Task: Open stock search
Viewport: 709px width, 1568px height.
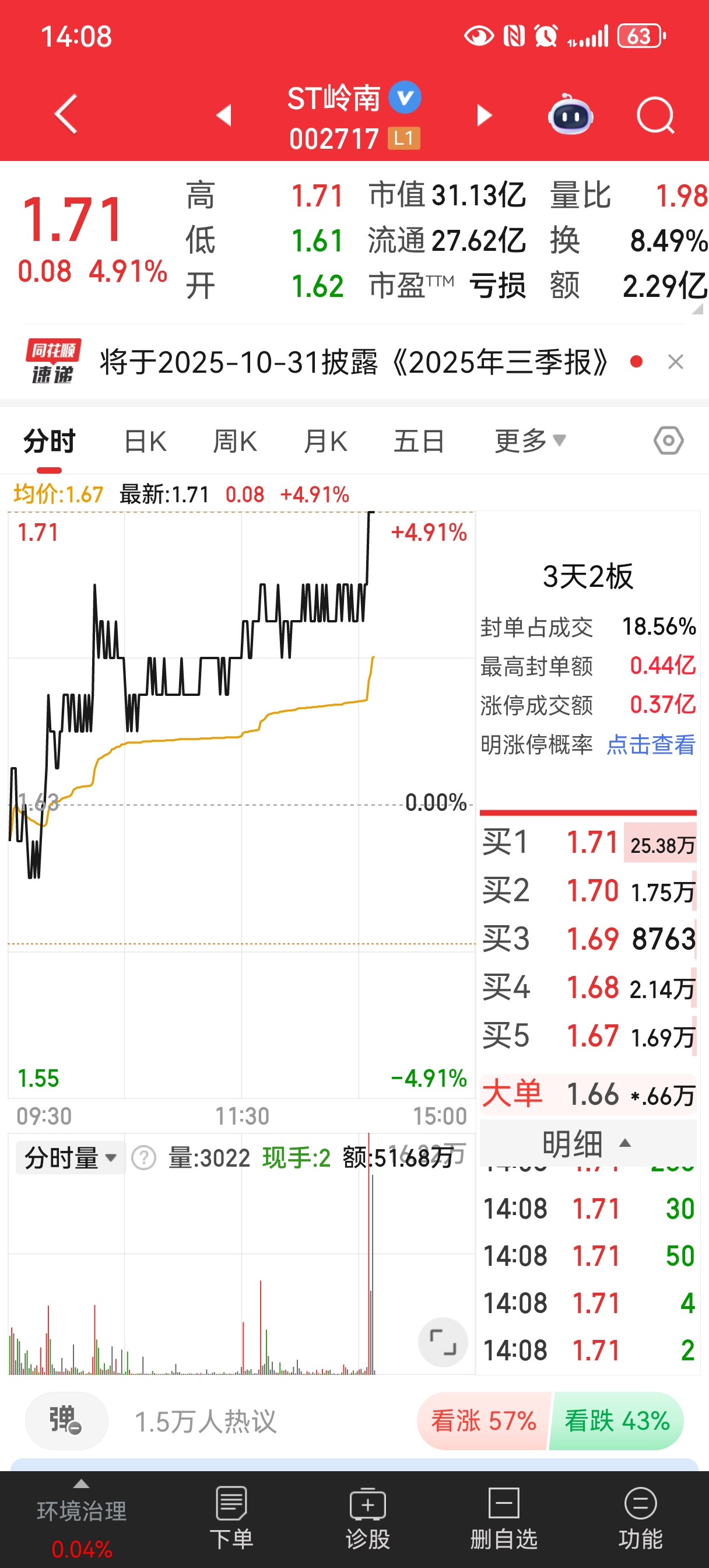Action: [x=655, y=115]
